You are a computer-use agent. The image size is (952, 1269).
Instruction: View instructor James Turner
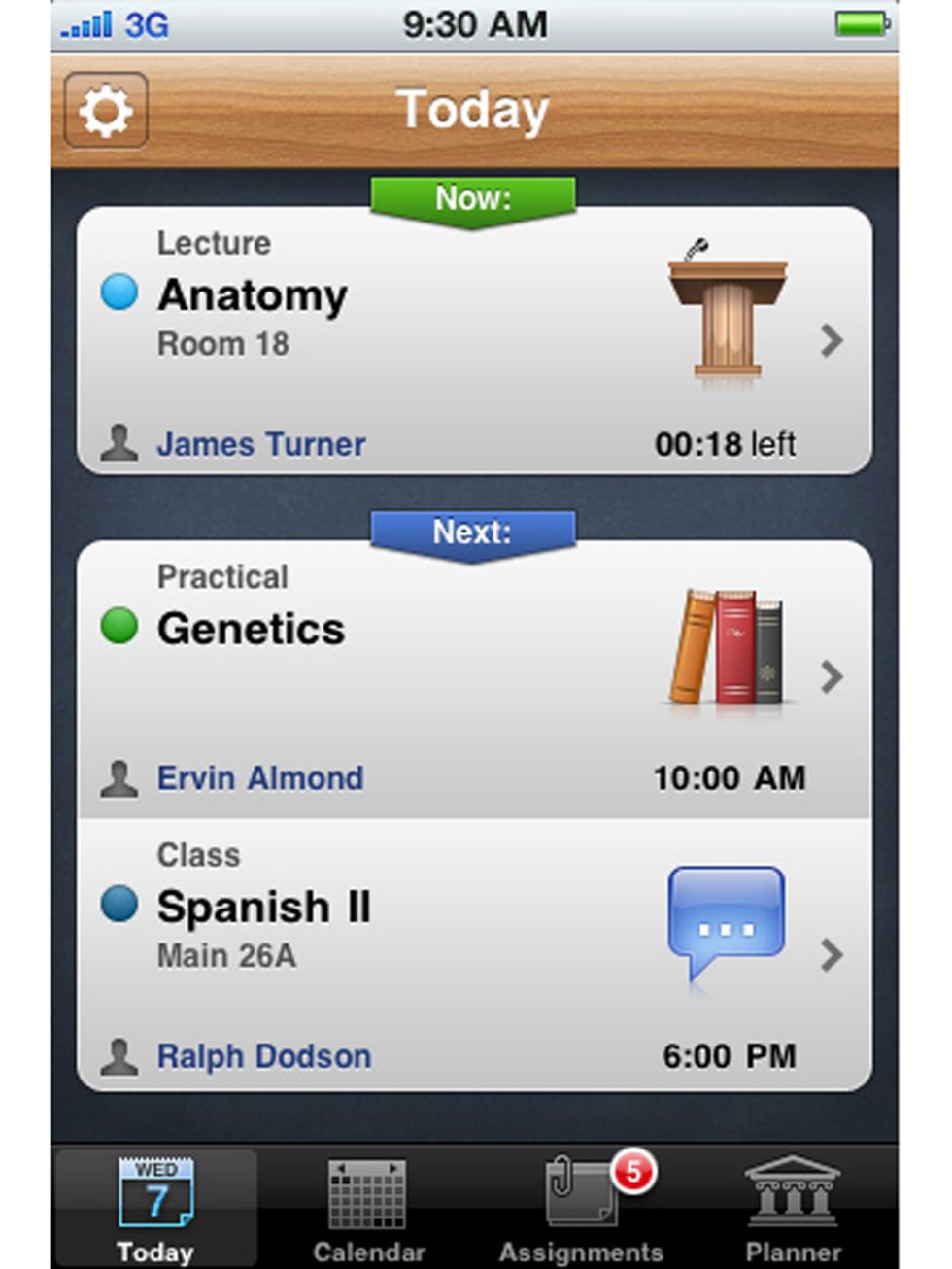click(260, 445)
